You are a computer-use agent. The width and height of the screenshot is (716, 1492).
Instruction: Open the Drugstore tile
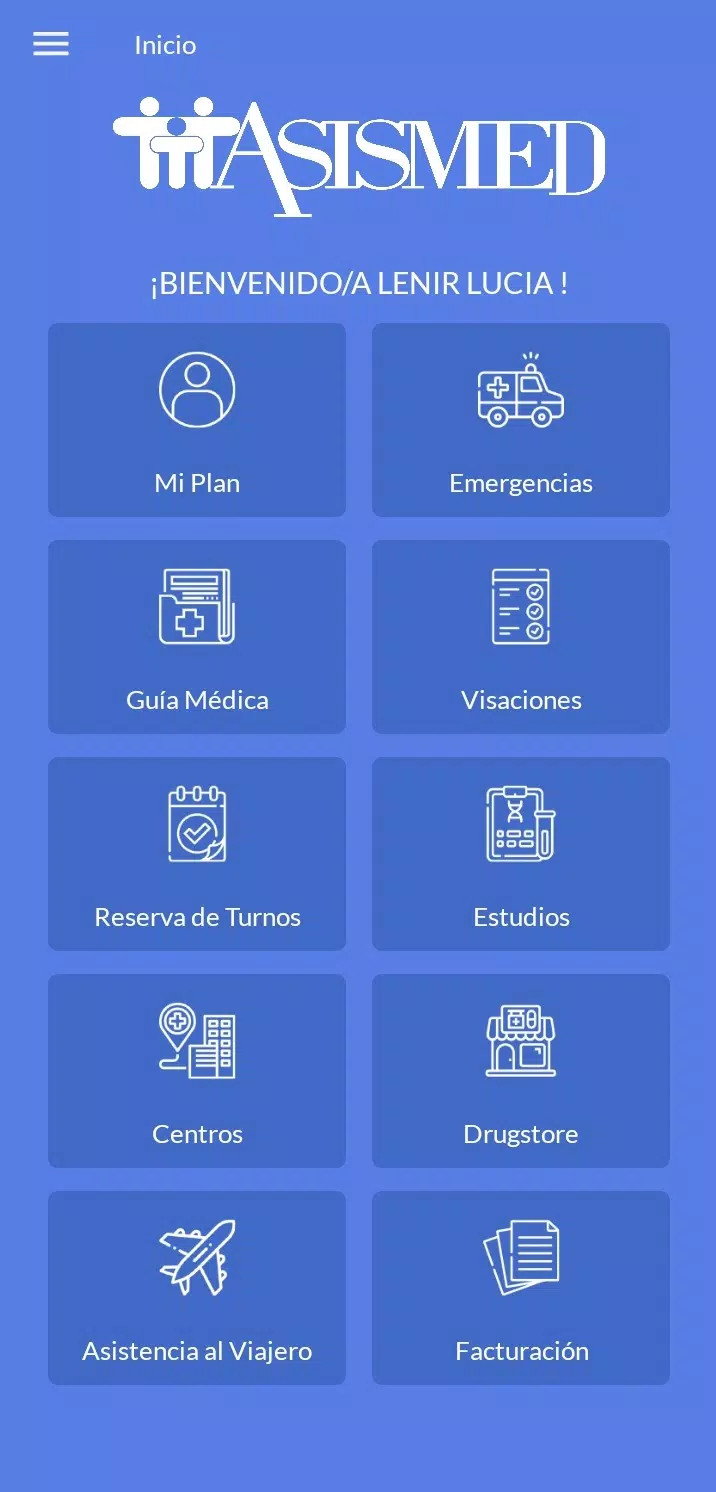point(521,1071)
